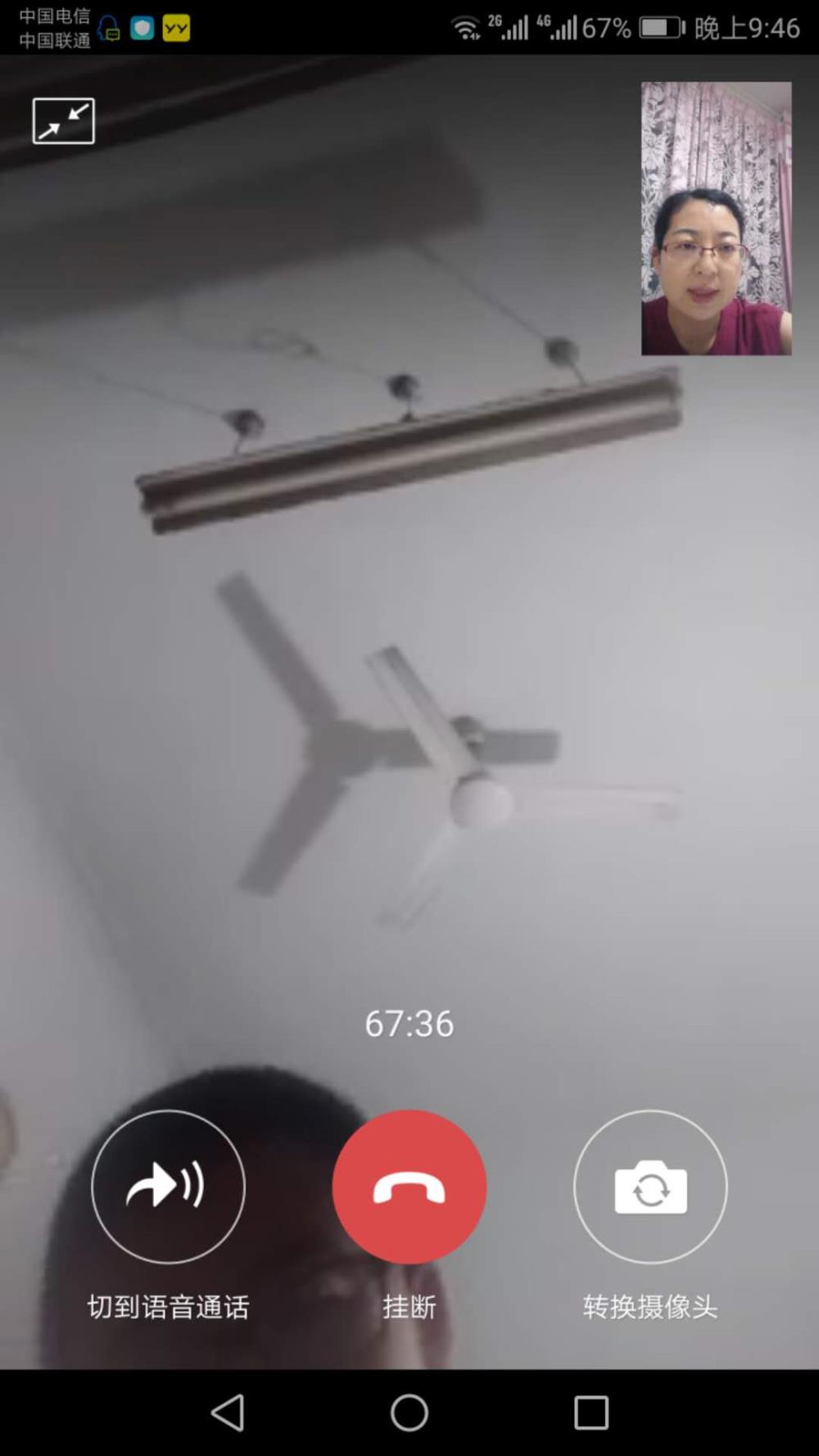The height and width of the screenshot is (1456, 819).
Task: Hang up the call (挂断)
Action: pyautogui.click(x=409, y=1186)
